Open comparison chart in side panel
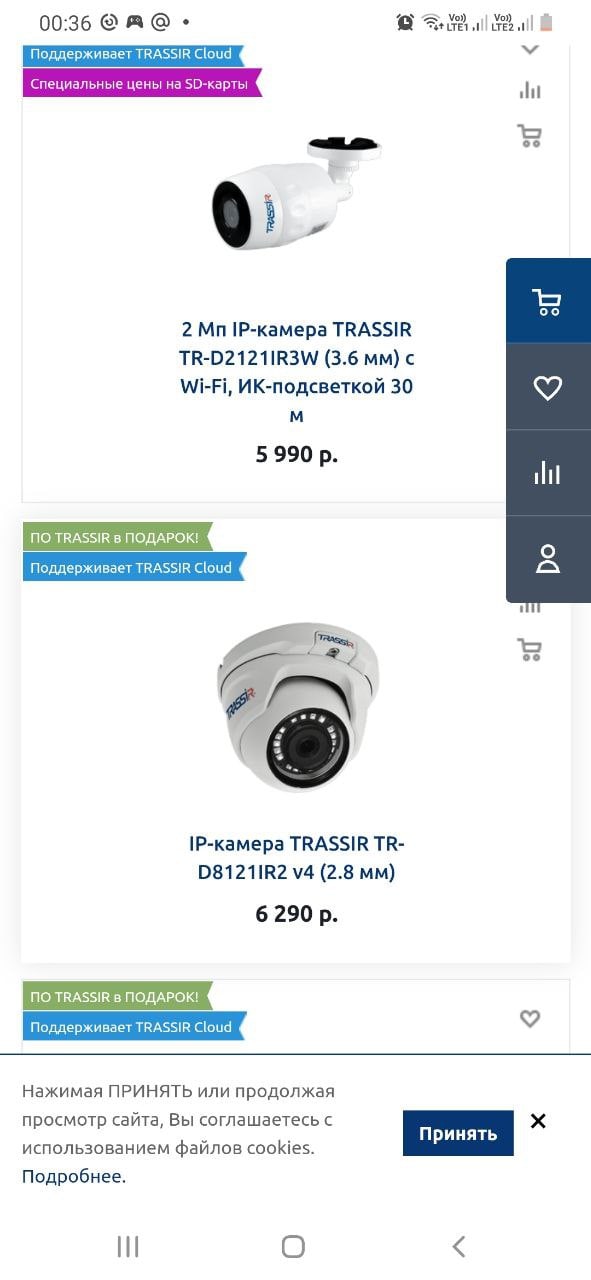This screenshot has width=591, height=1280. point(548,473)
